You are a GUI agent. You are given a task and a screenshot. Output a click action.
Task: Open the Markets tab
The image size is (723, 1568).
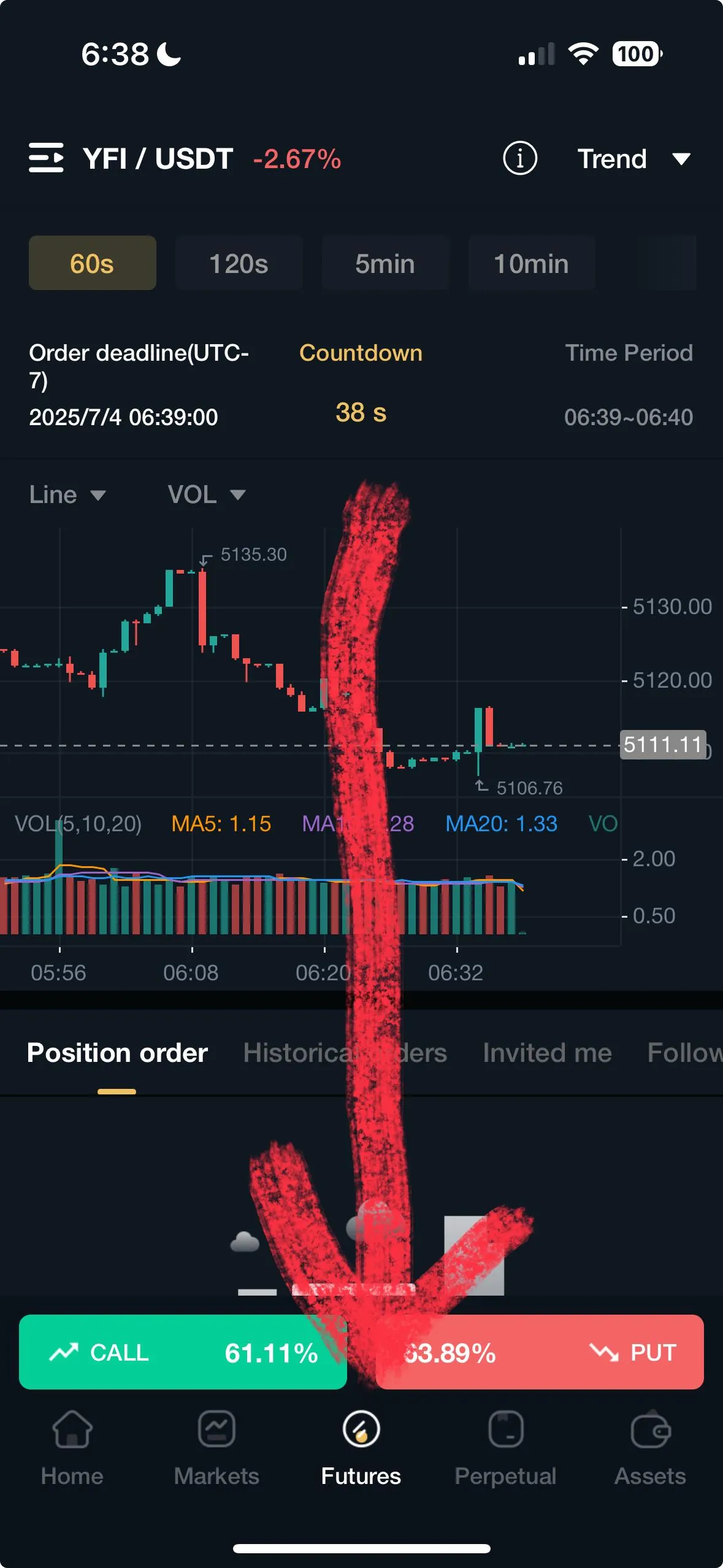(216, 1448)
